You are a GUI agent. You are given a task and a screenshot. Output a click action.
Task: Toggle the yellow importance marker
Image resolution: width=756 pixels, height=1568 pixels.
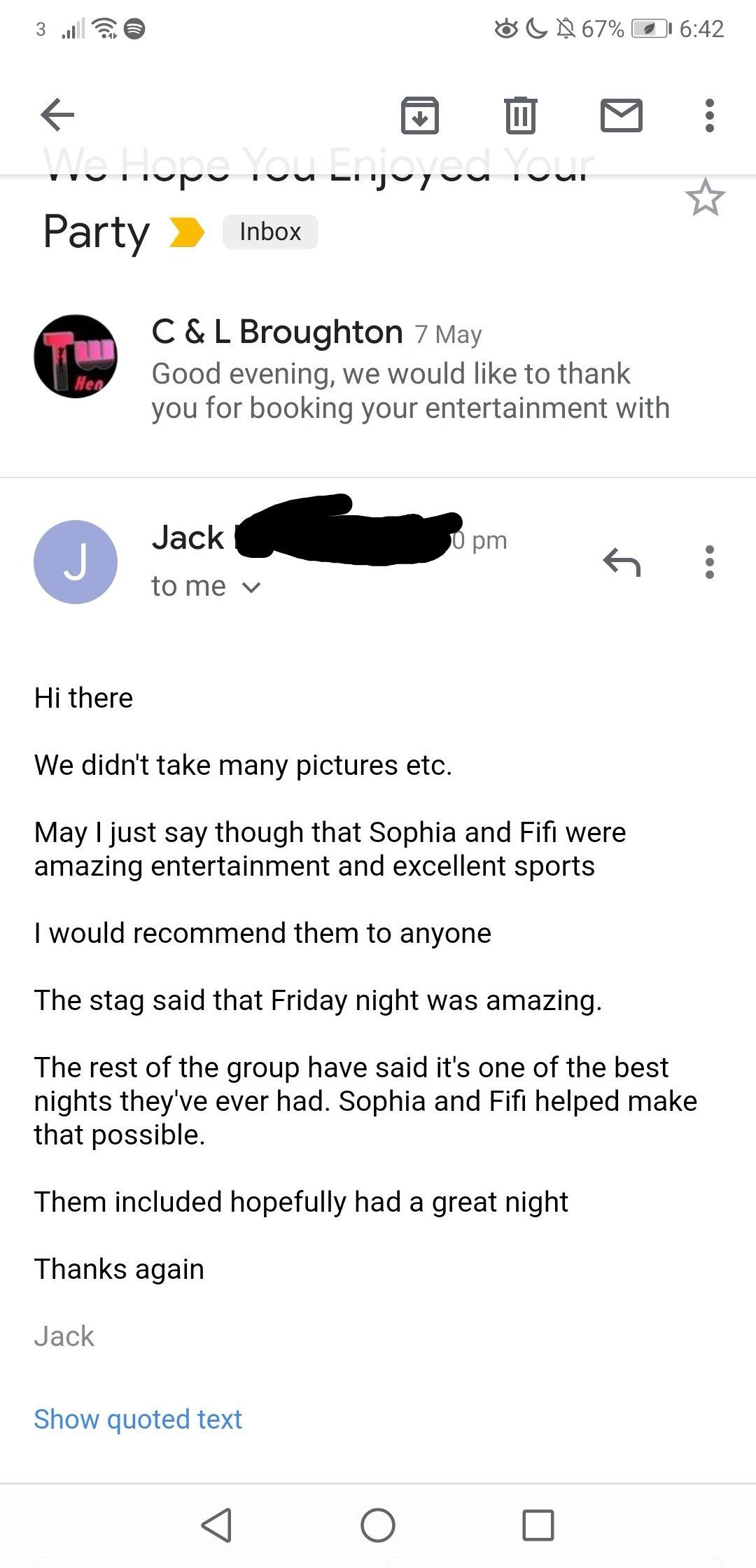188,232
